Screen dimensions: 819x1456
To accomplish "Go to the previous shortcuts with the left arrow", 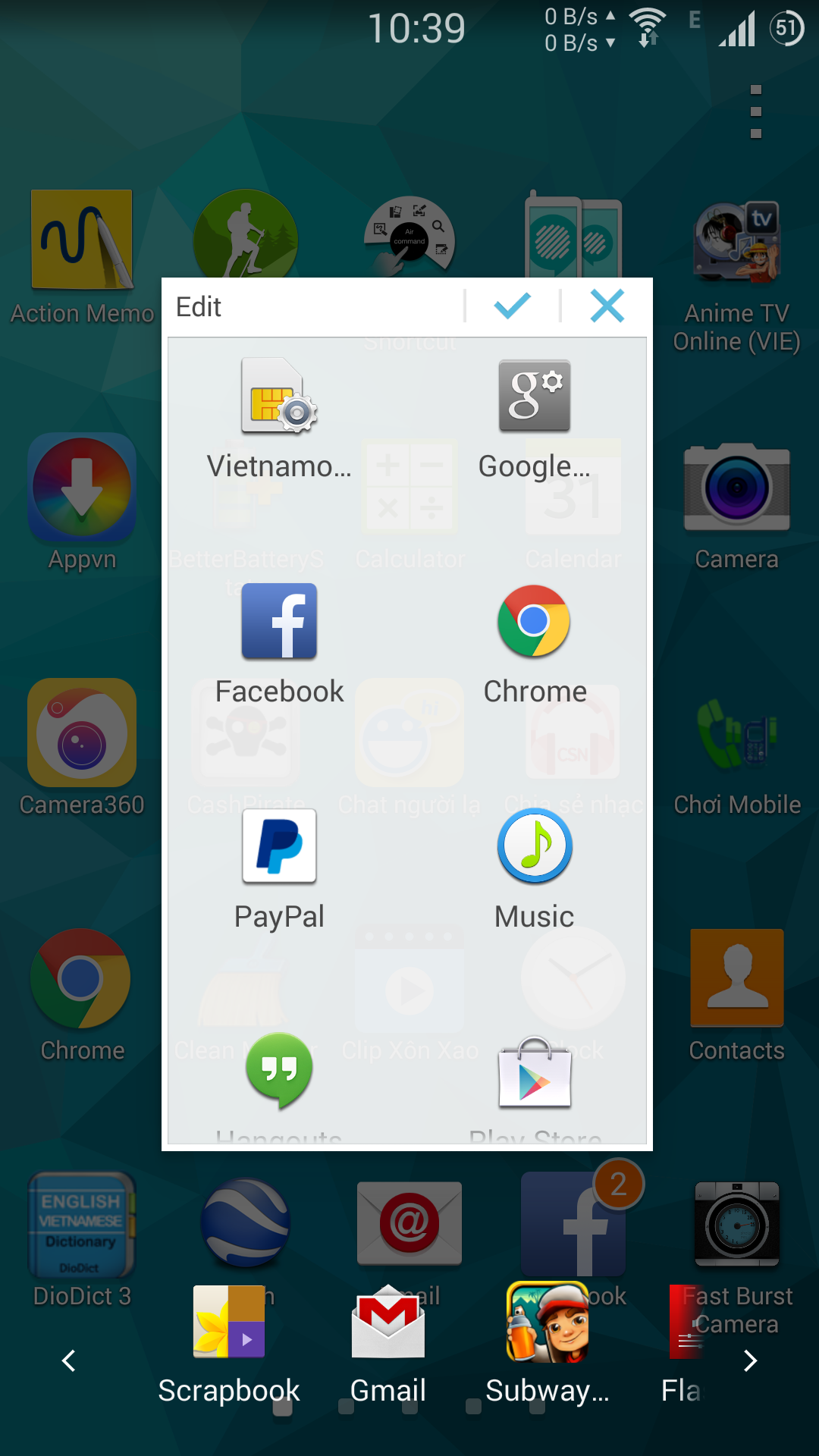I will [69, 1360].
